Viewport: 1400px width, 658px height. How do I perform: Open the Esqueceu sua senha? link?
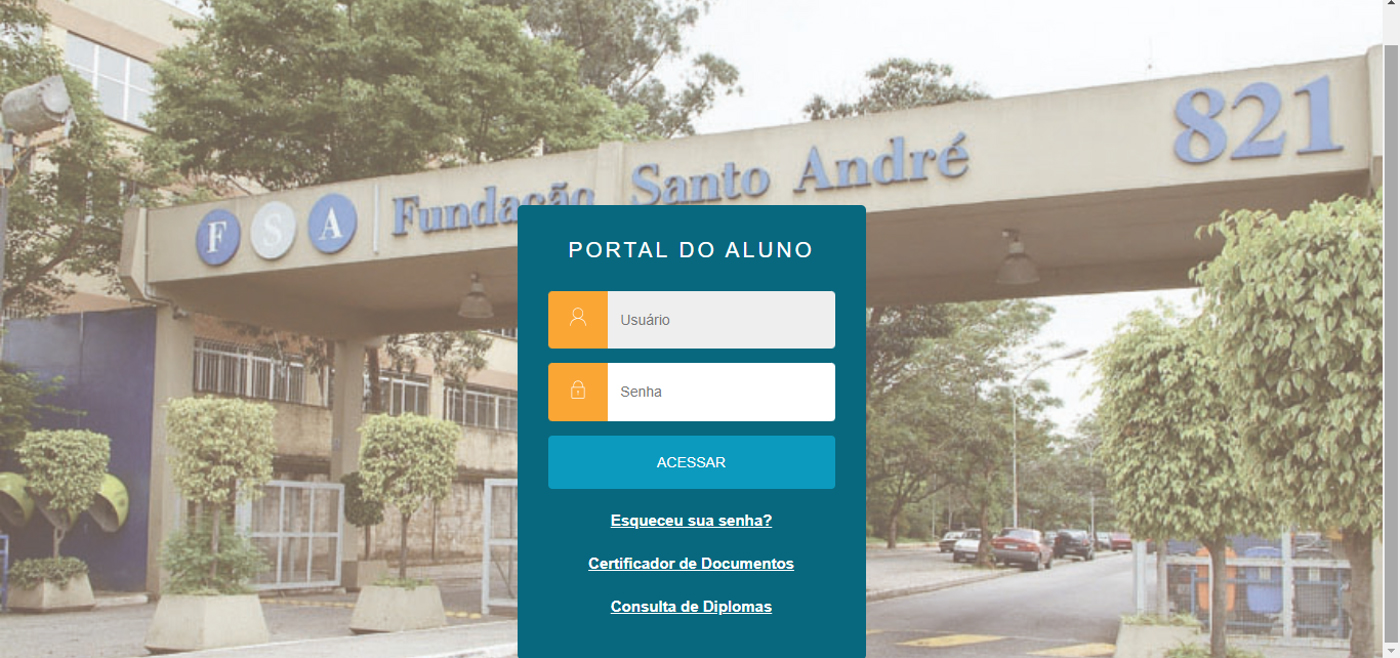691,521
